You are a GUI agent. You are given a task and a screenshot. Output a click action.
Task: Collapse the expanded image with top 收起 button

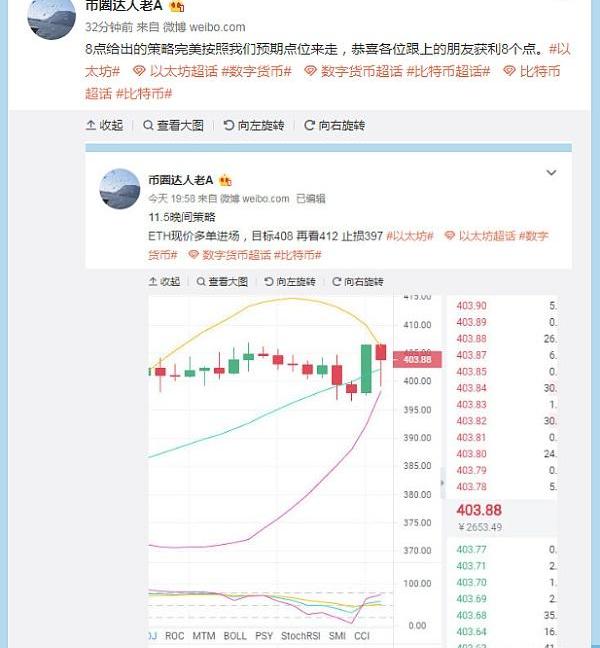point(105,125)
